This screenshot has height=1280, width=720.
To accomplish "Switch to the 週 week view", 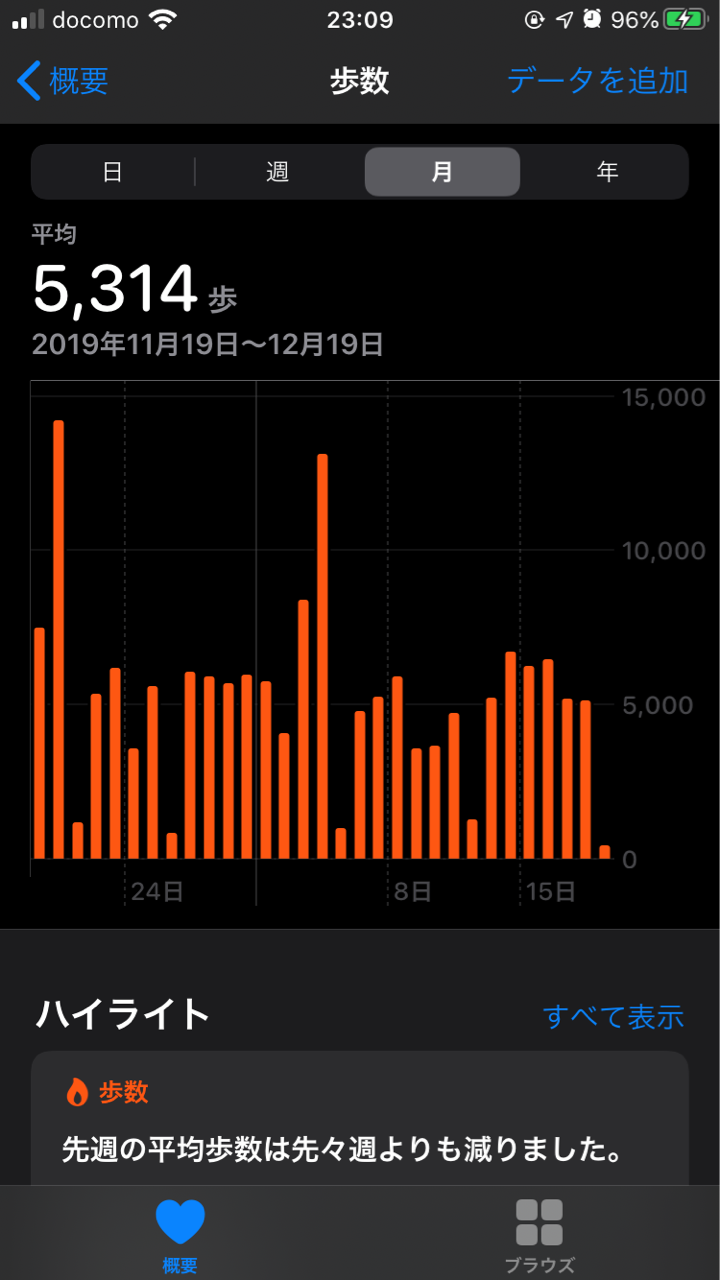I will click(278, 172).
